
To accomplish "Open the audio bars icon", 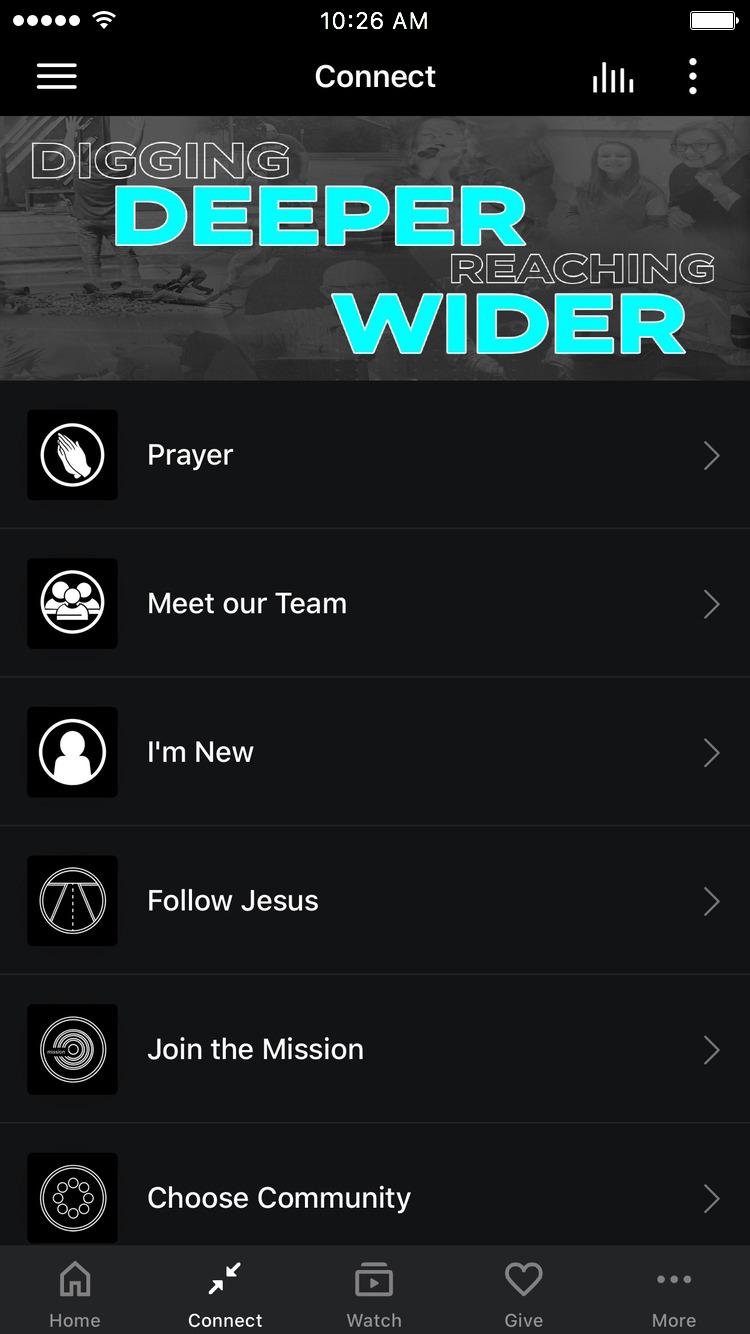I will click(612, 77).
